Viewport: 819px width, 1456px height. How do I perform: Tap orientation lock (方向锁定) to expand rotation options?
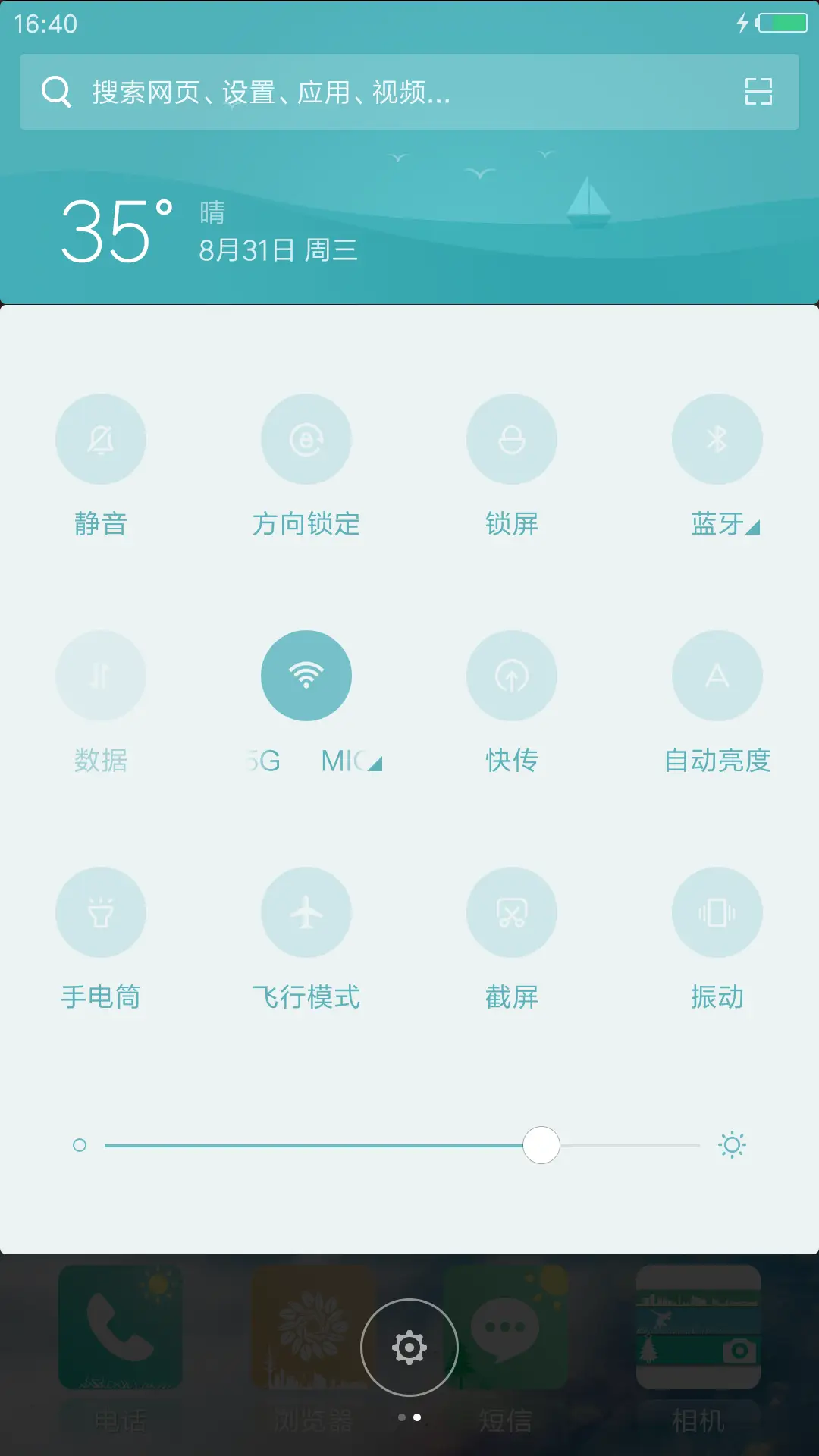pos(306,439)
